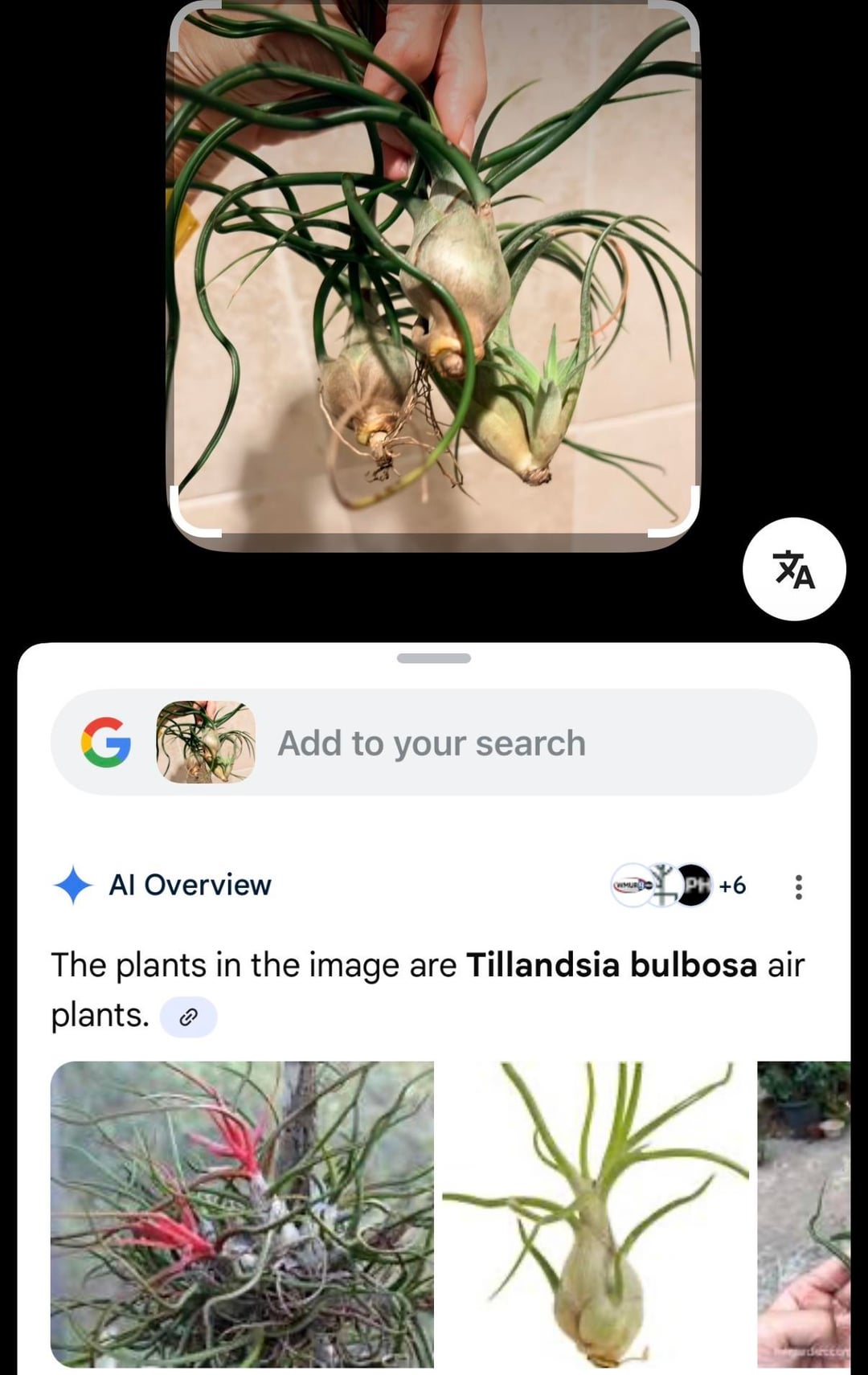Tap the Add to your search field
The image size is (868, 1375).
(514, 743)
